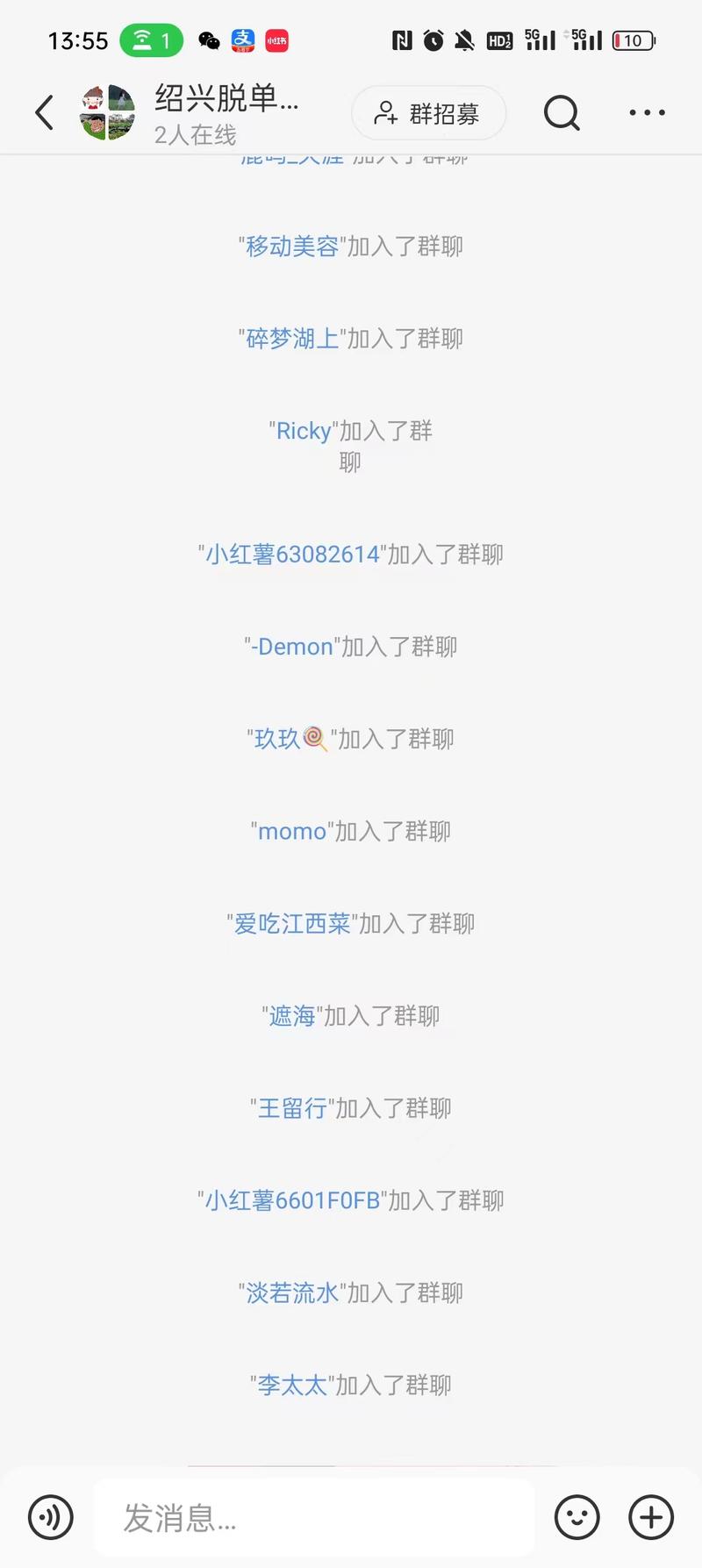The height and width of the screenshot is (1568, 702).
Task: Open the emoji picker next to the input
Action: point(577,1517)
